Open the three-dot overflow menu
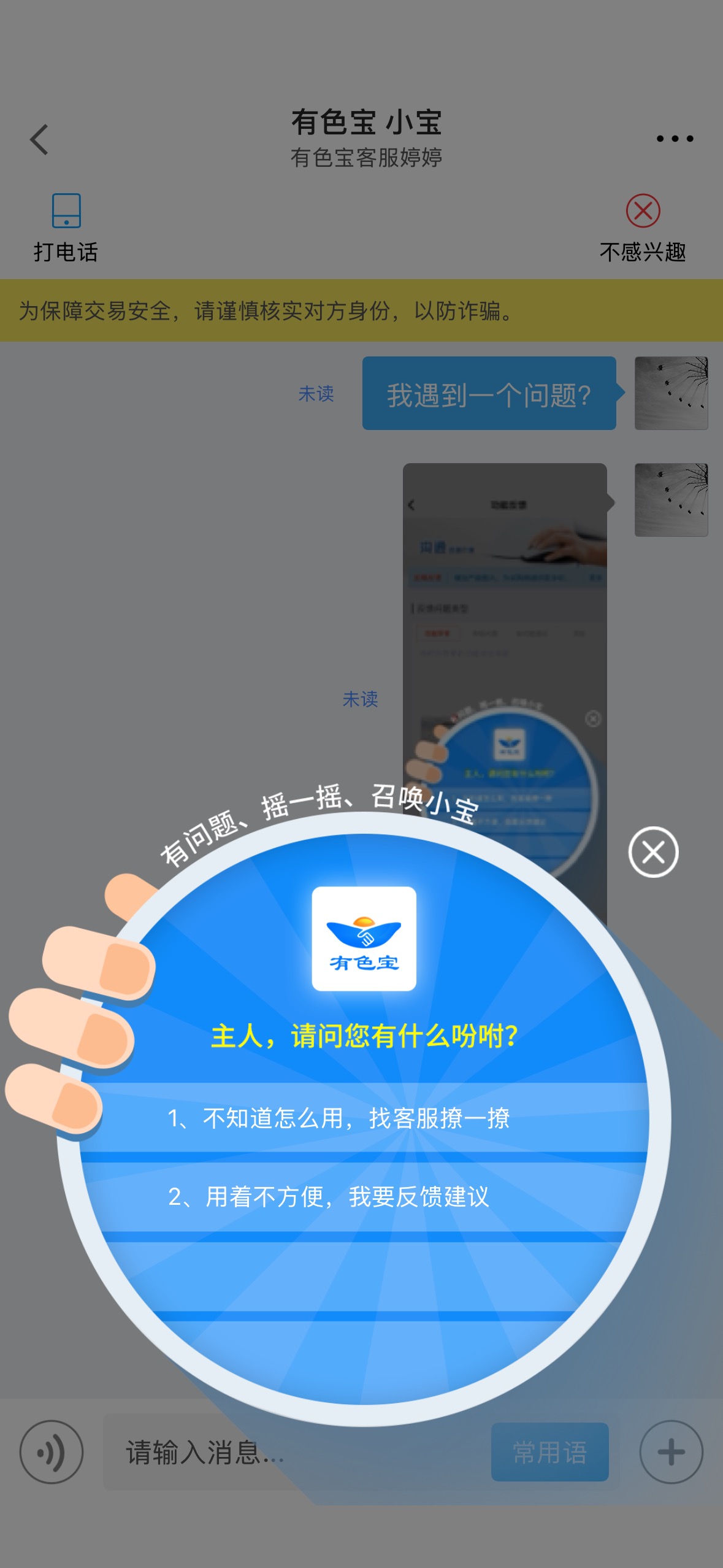The image size is (723, 1568). [675, 139]
